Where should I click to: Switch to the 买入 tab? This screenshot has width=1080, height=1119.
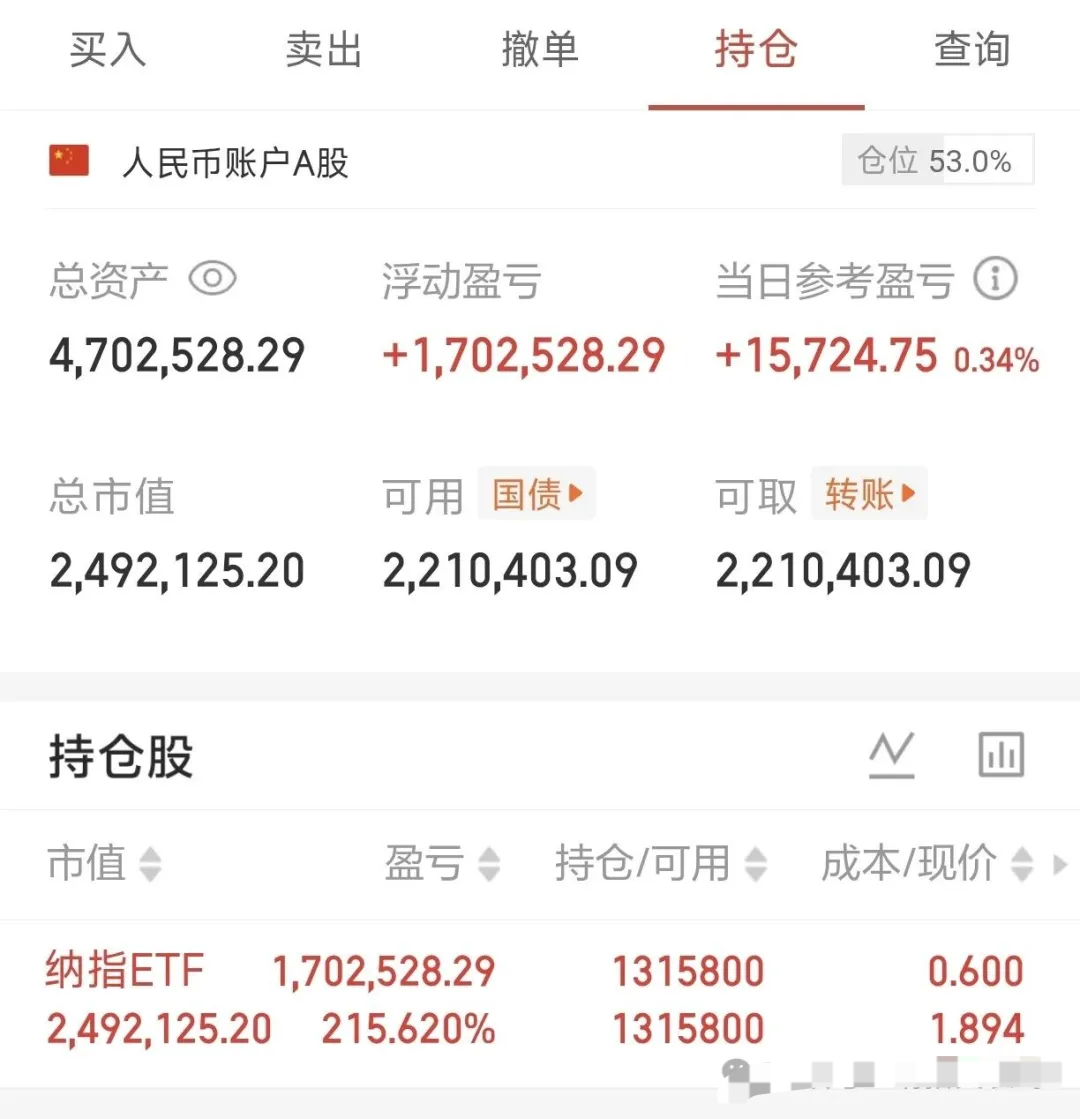tap(108, 50)
